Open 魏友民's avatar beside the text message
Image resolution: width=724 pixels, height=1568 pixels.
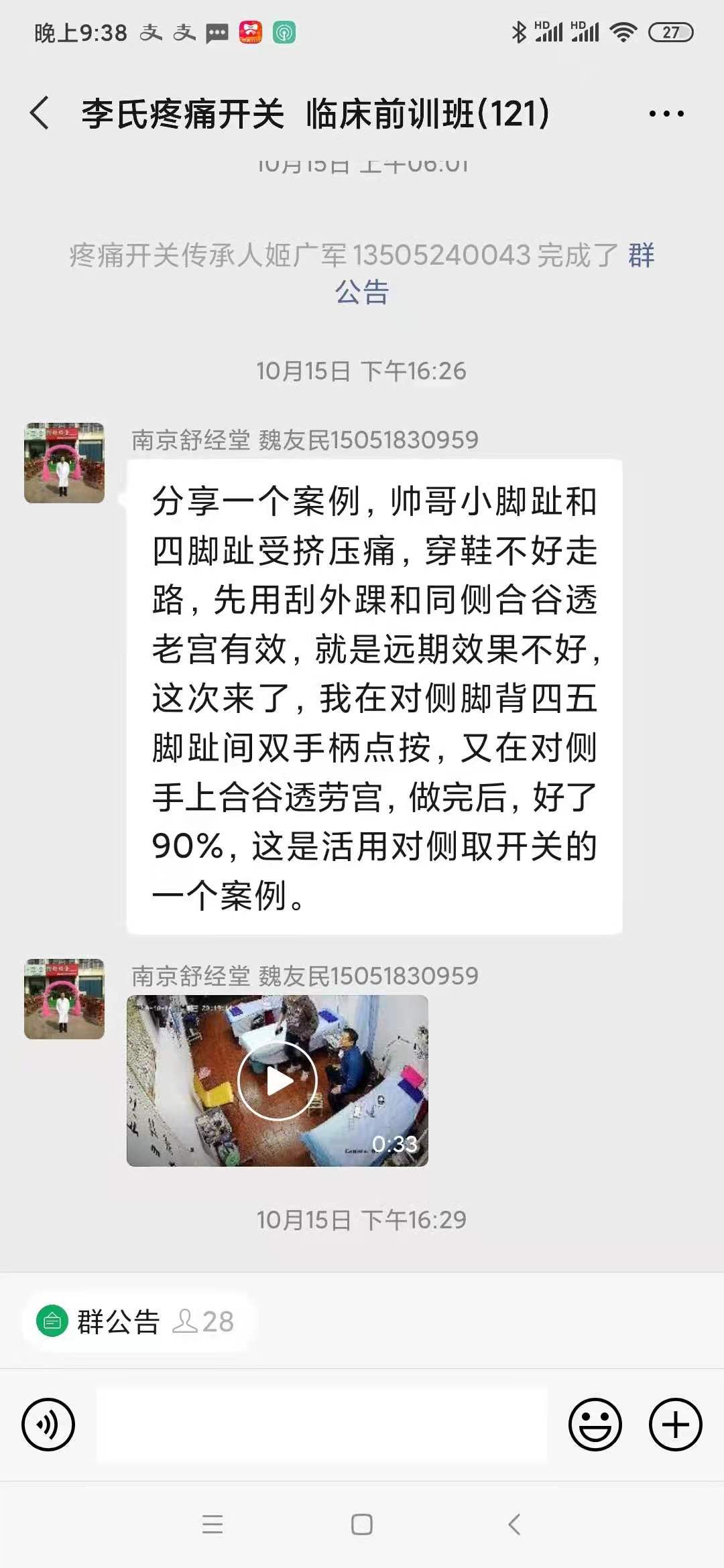[64, 463]
